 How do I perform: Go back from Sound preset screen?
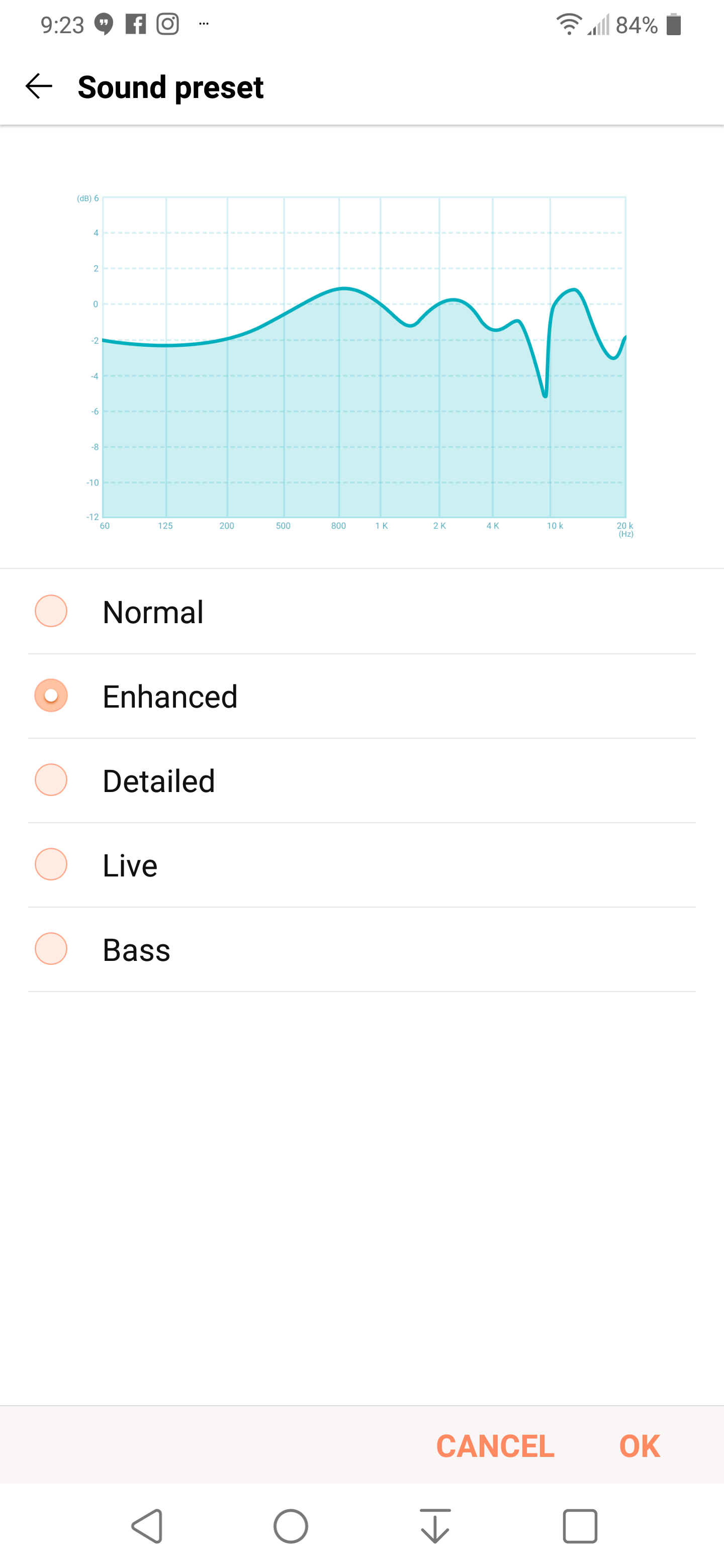38,86
